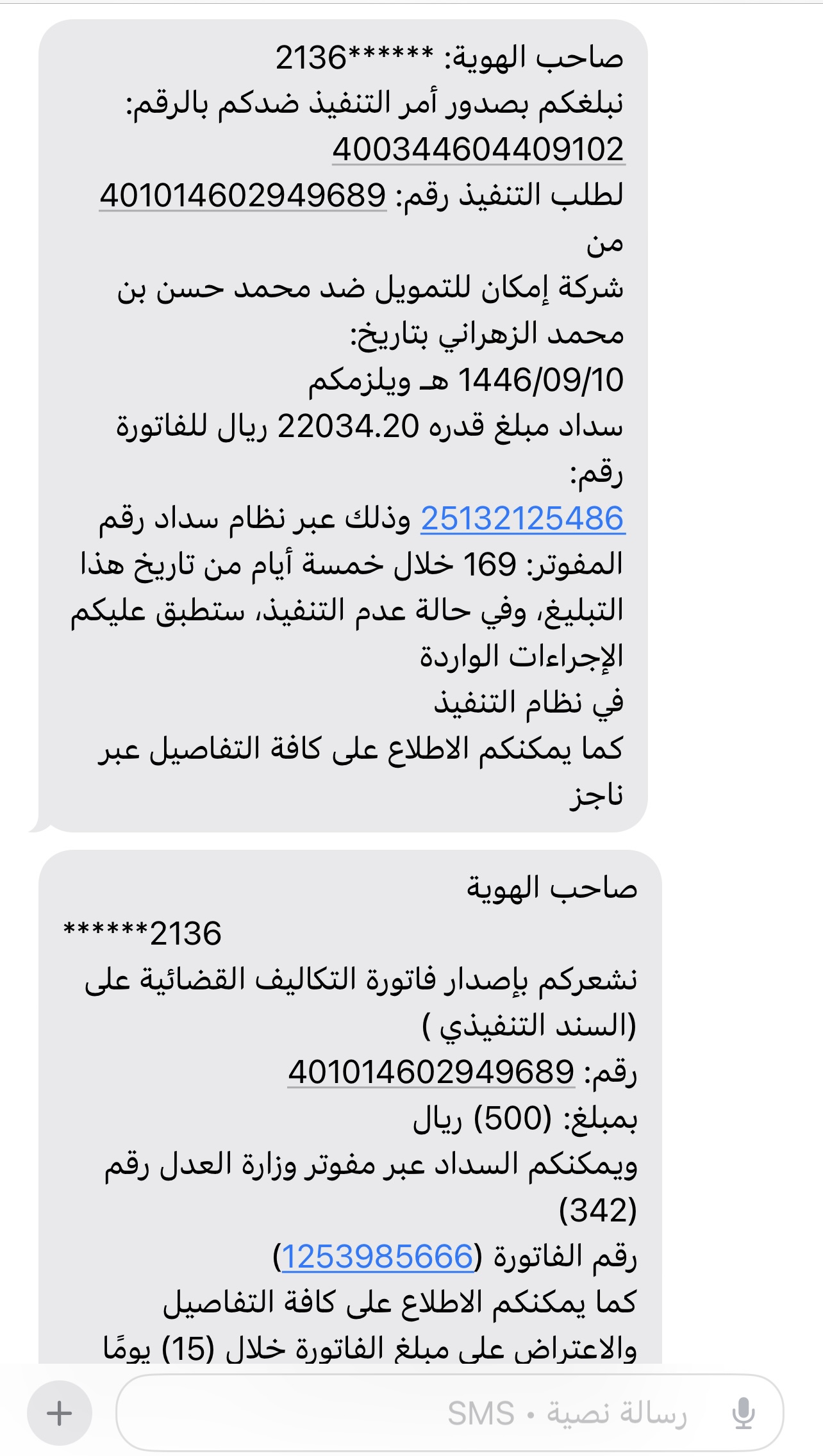Tap the plus attachments button

pos(60,1412)
